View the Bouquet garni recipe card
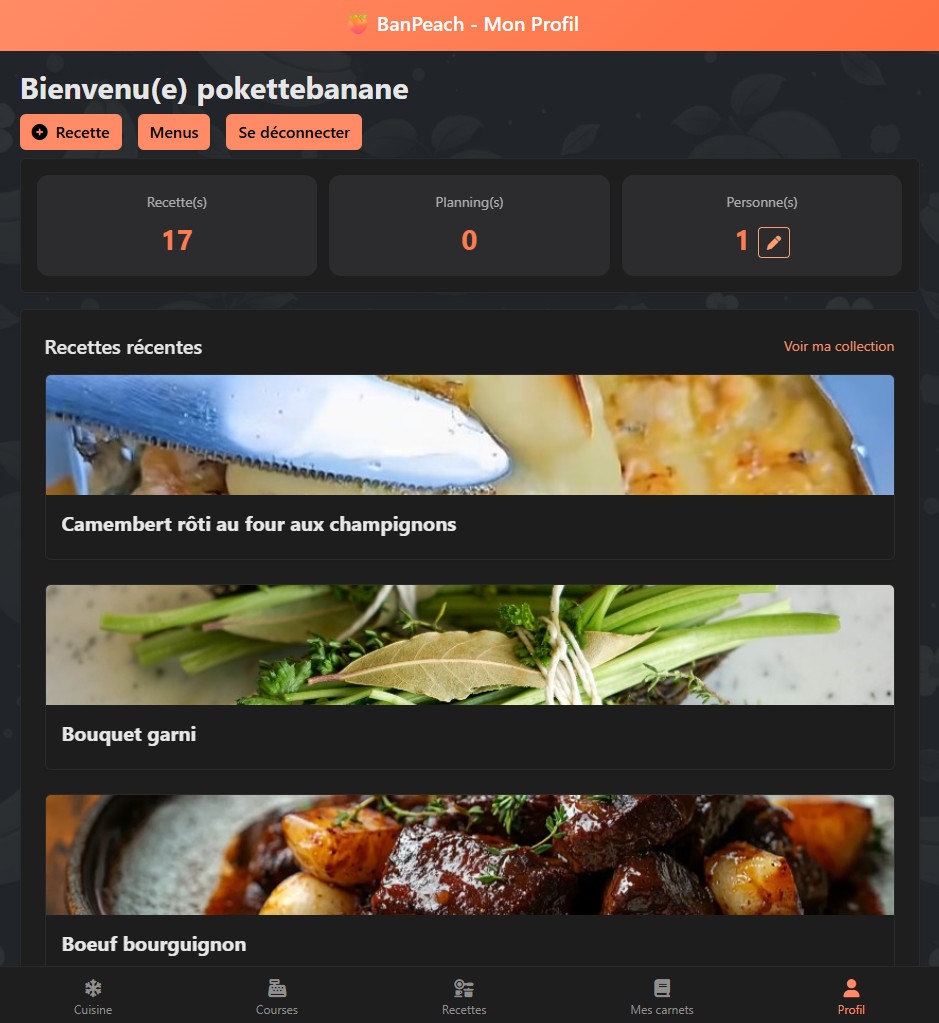 (469, 676)
